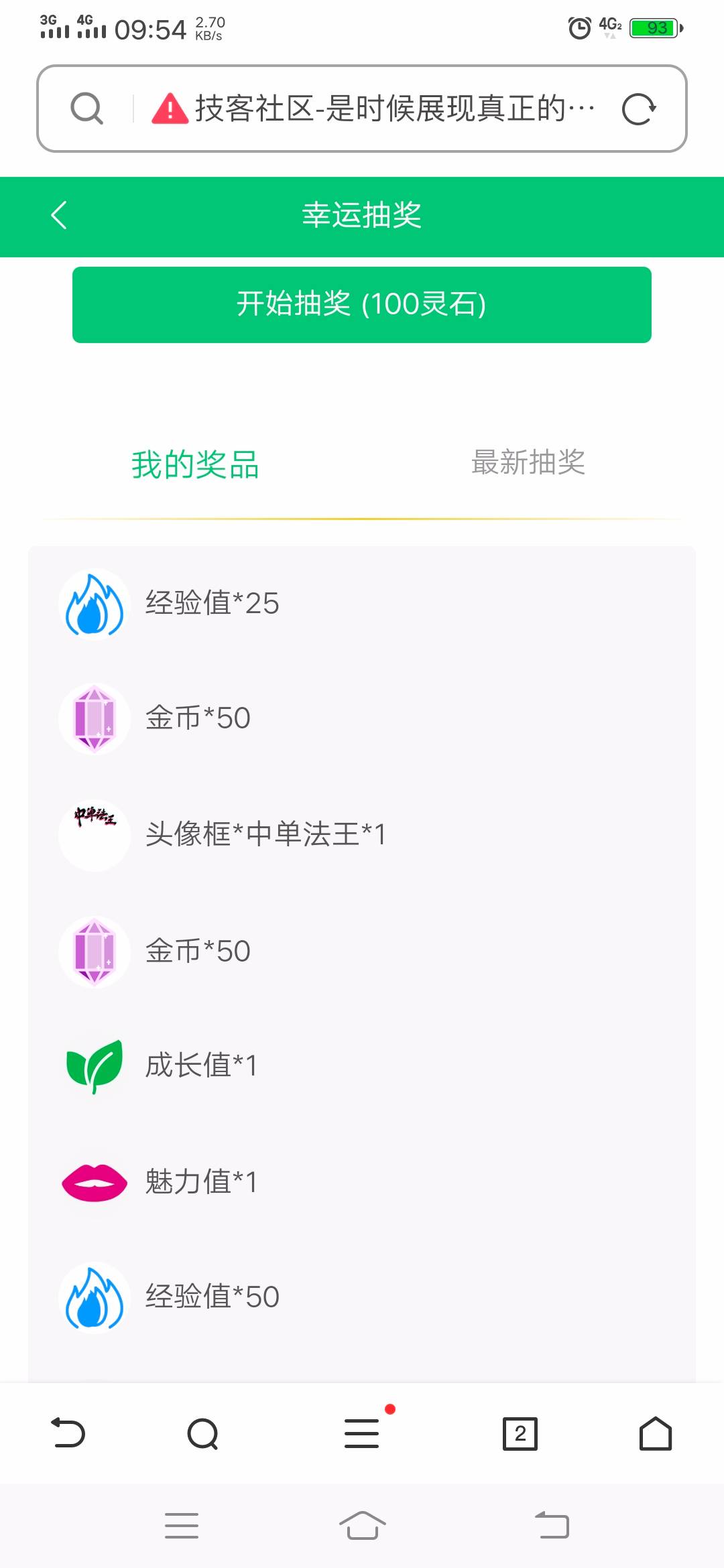Open search from the browser bottom toolbar
The image size is (724, 1568).
(203, 1434)
